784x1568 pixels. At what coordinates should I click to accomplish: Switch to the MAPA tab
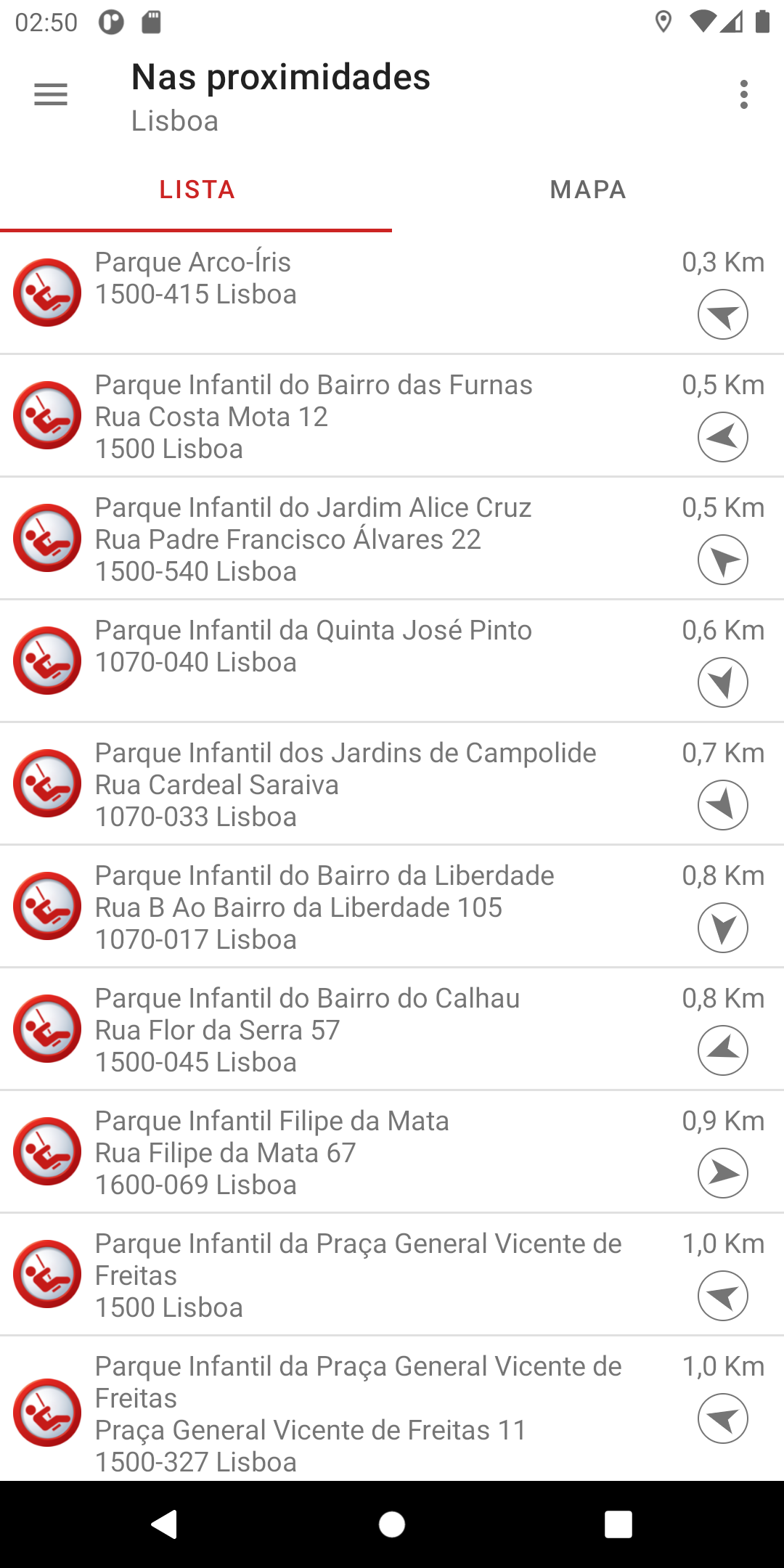(x=588, y=190)
